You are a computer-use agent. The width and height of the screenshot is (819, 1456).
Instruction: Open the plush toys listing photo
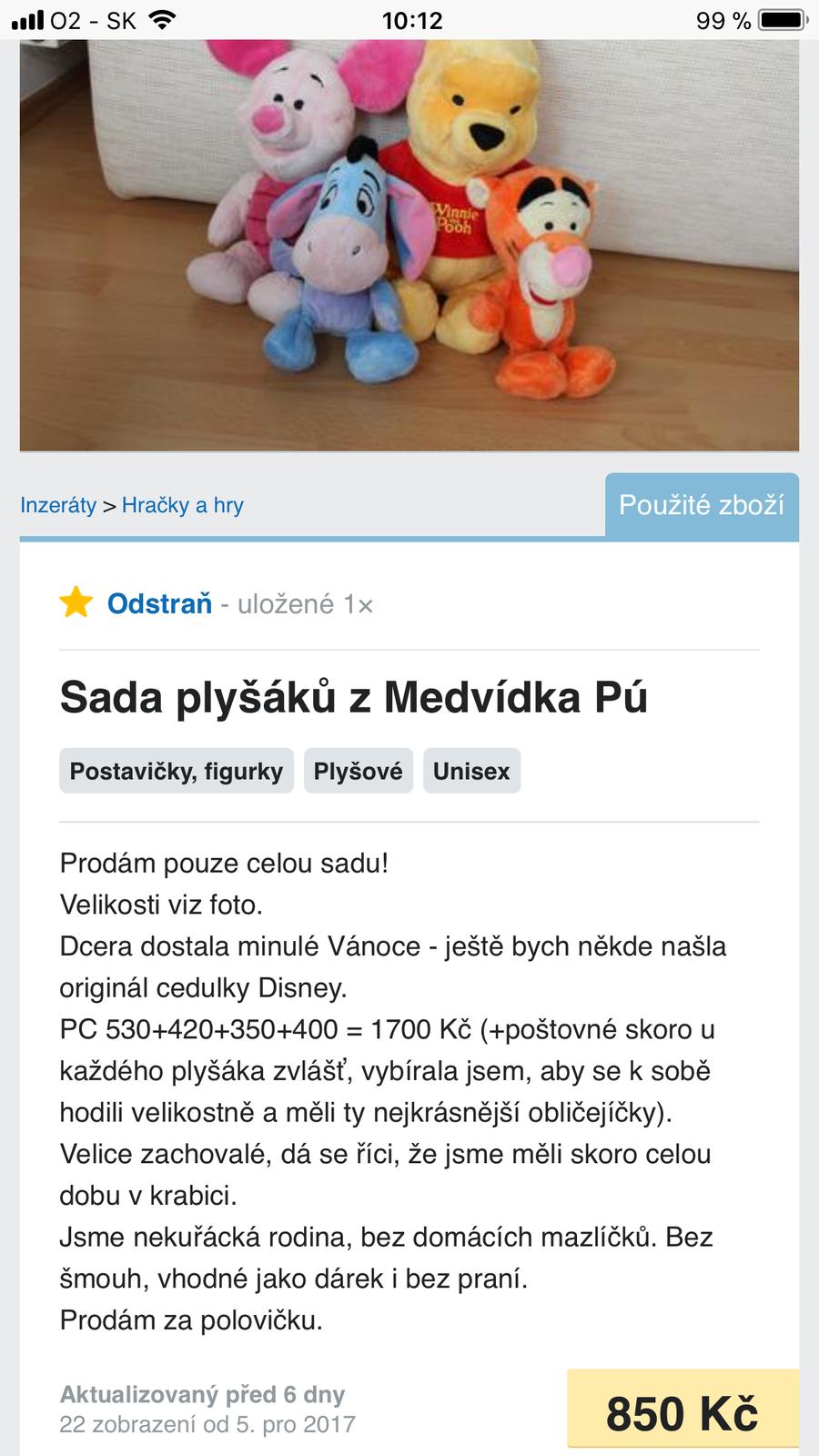coord(409,246)
